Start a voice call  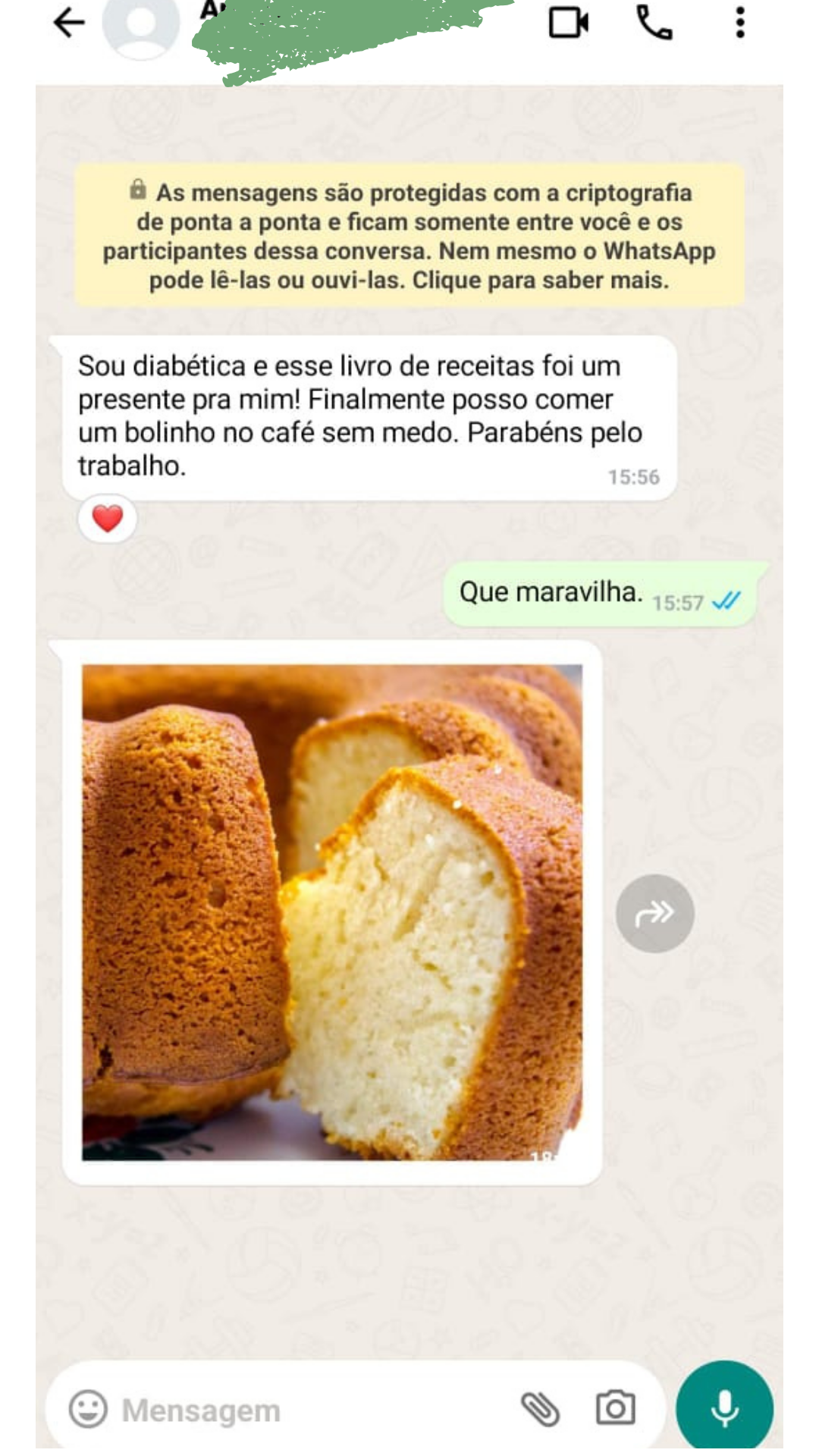coord(654,23)
